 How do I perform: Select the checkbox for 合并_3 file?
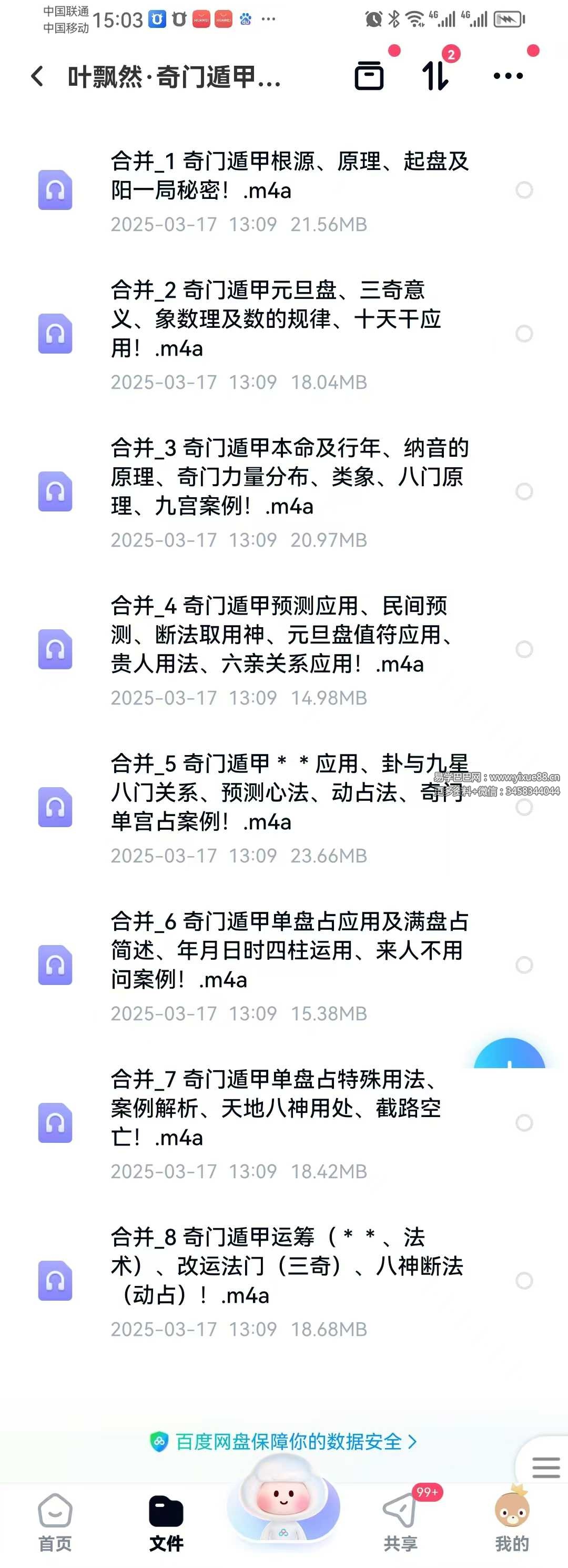(524, 491)
